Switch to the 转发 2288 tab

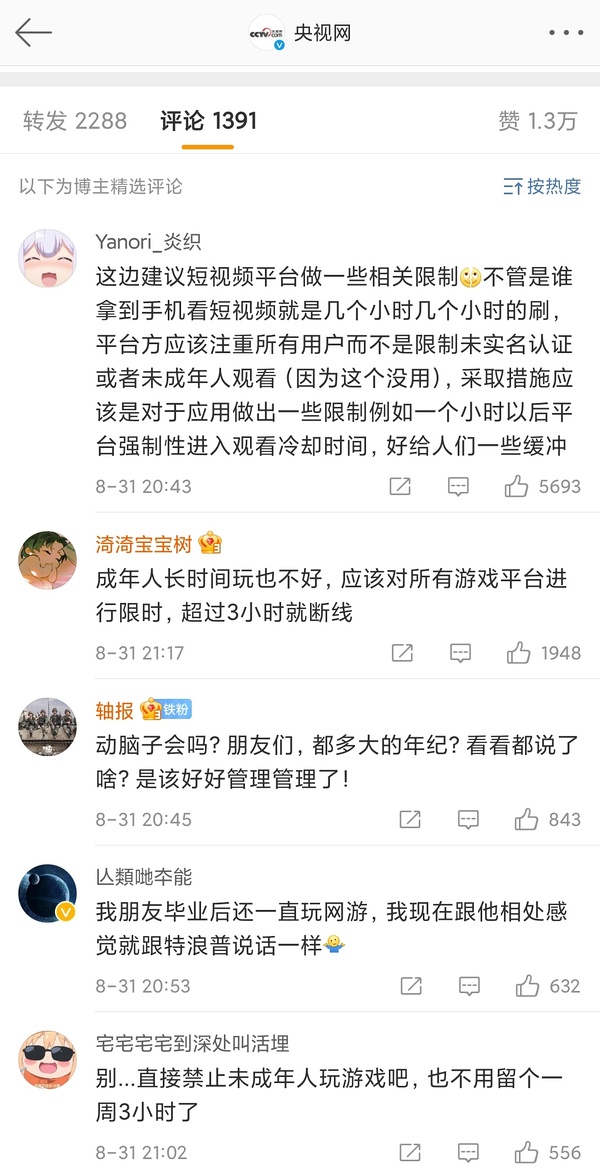[75, 121]
